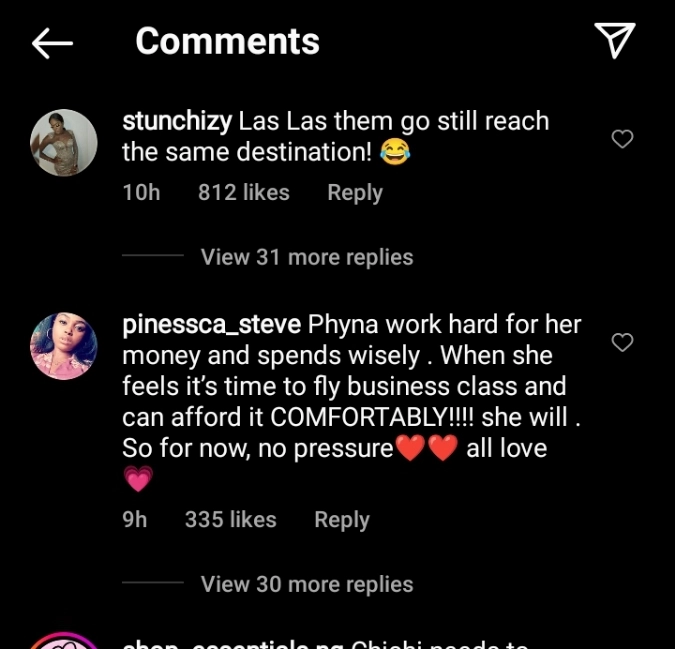The width and height of the screenshot is (675, 649).
Task: Open the stunchizy username link
Action: click(177, 122)
